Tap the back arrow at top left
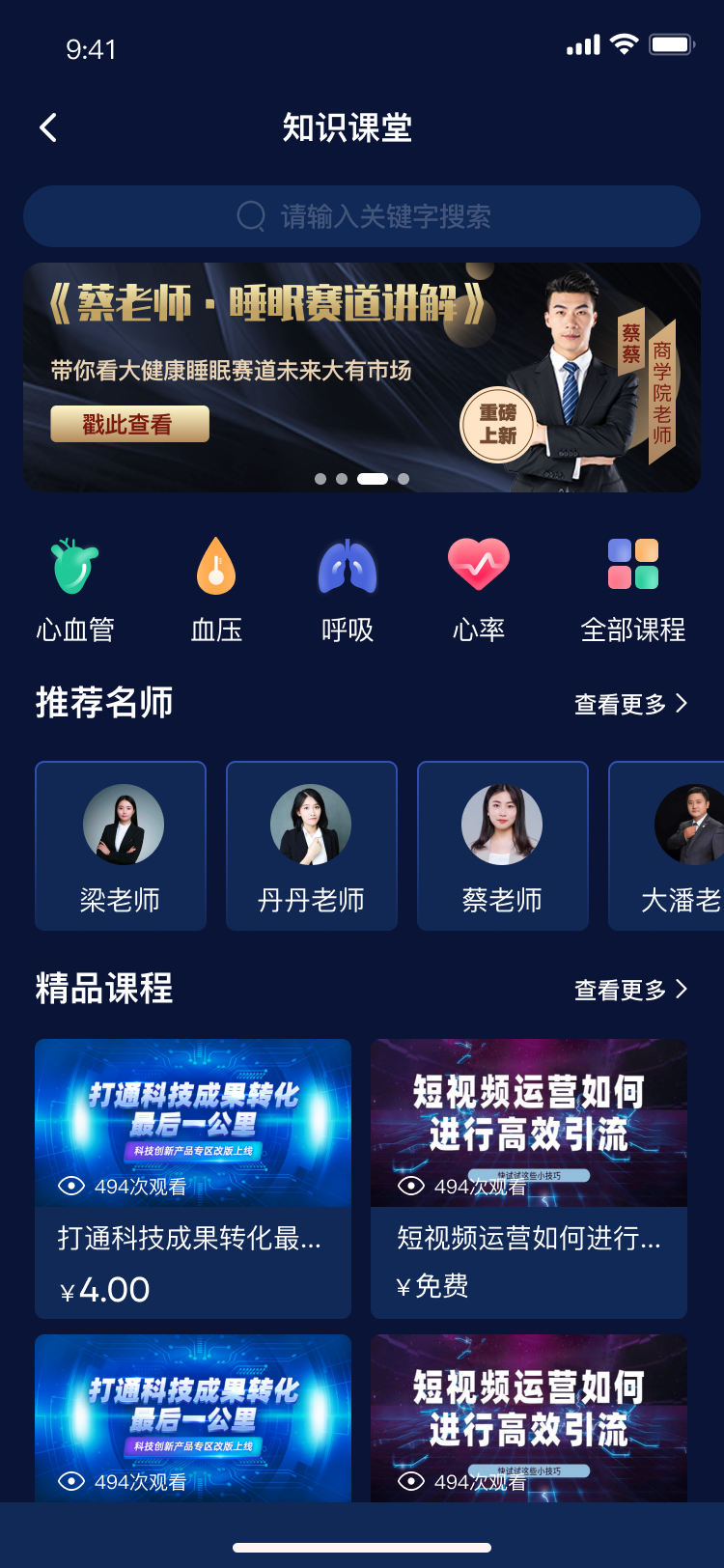 pos(47,126)
